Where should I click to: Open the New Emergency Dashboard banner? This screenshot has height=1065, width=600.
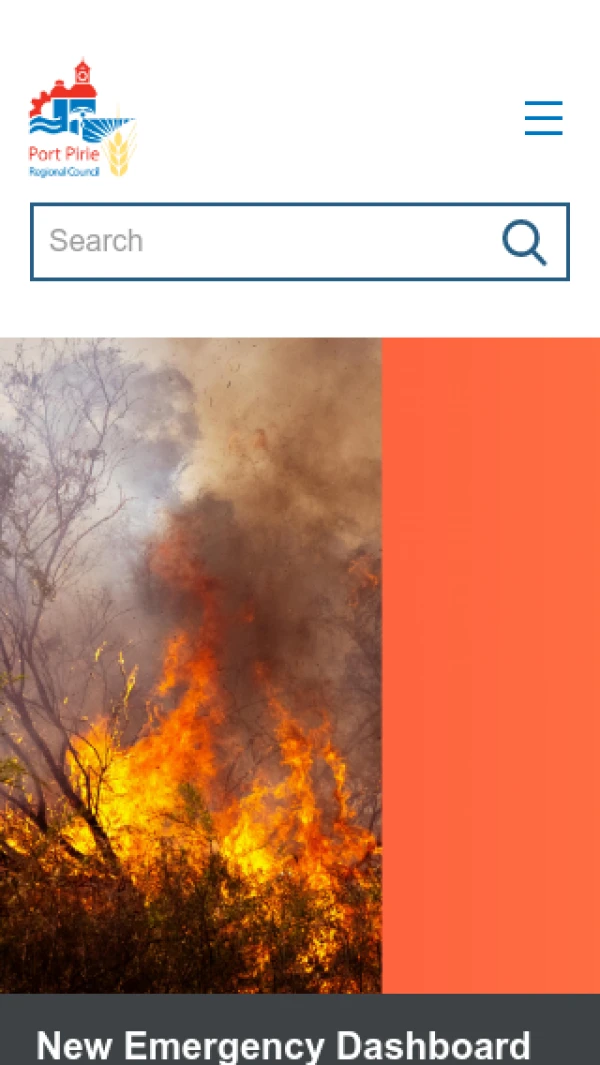point(283,1045)
